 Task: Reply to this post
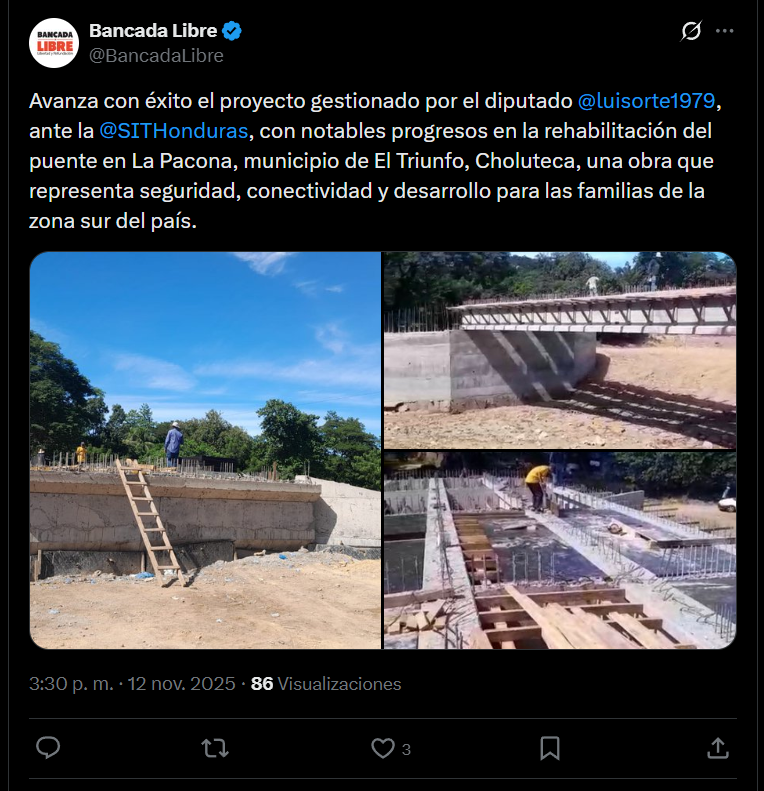tap(48, 747)
